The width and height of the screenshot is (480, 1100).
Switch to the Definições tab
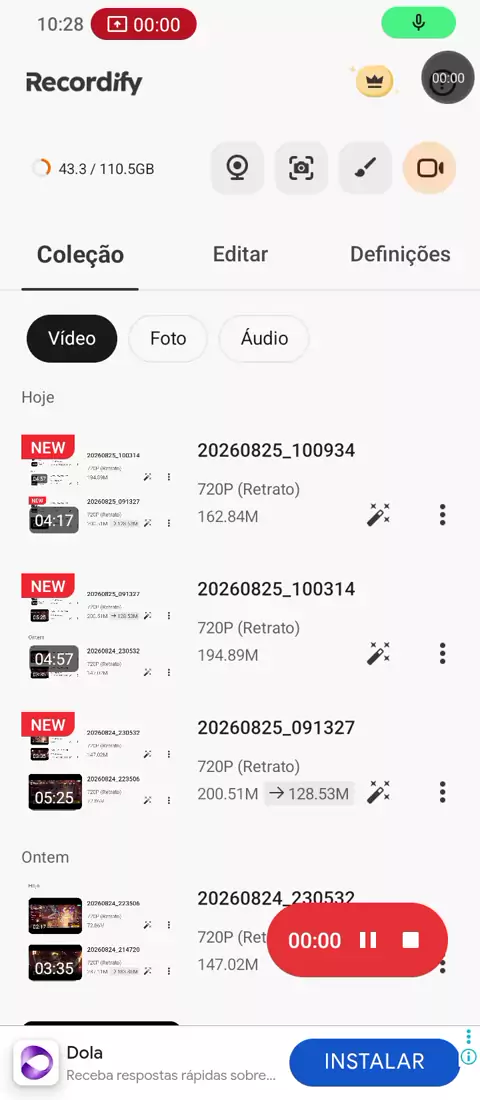coord(400,254)
